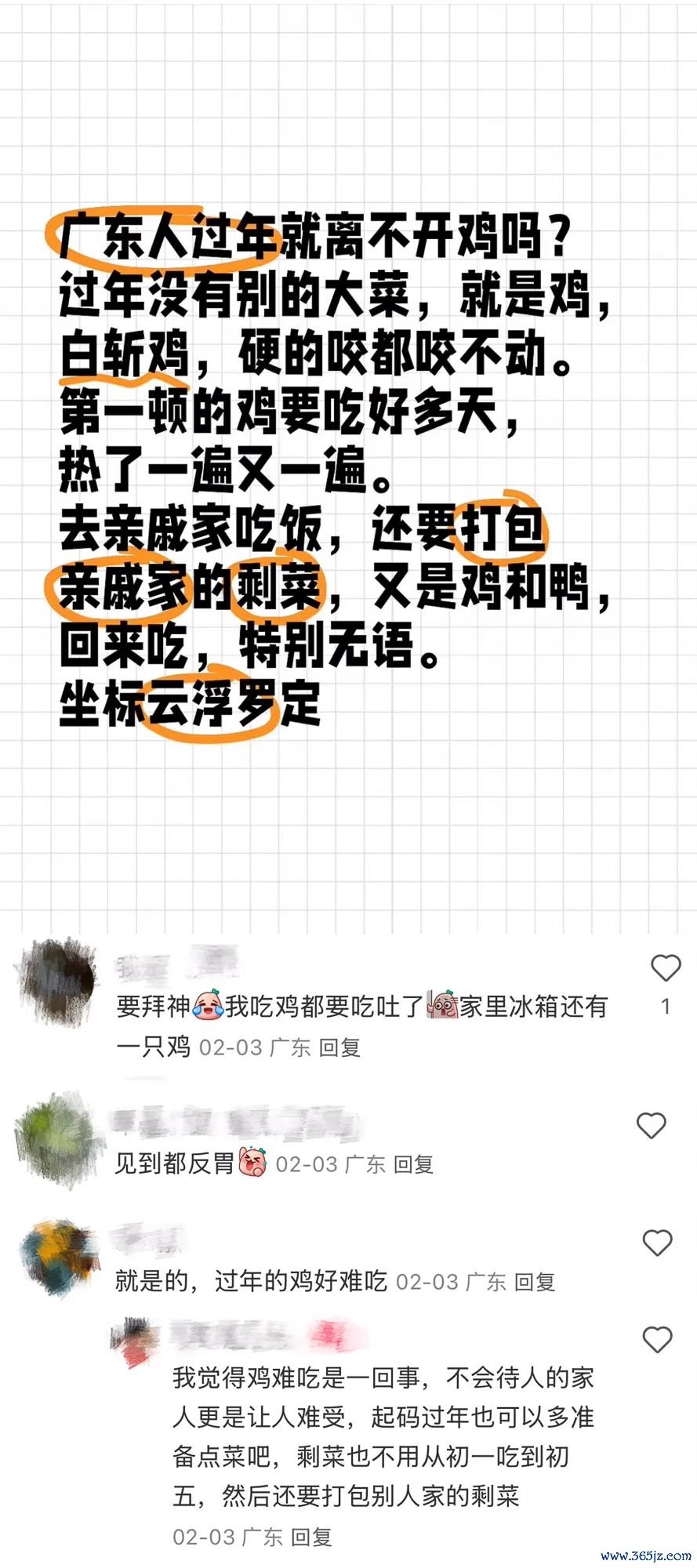Like the 见到都反胃 comment

(x=651, y=1126)
